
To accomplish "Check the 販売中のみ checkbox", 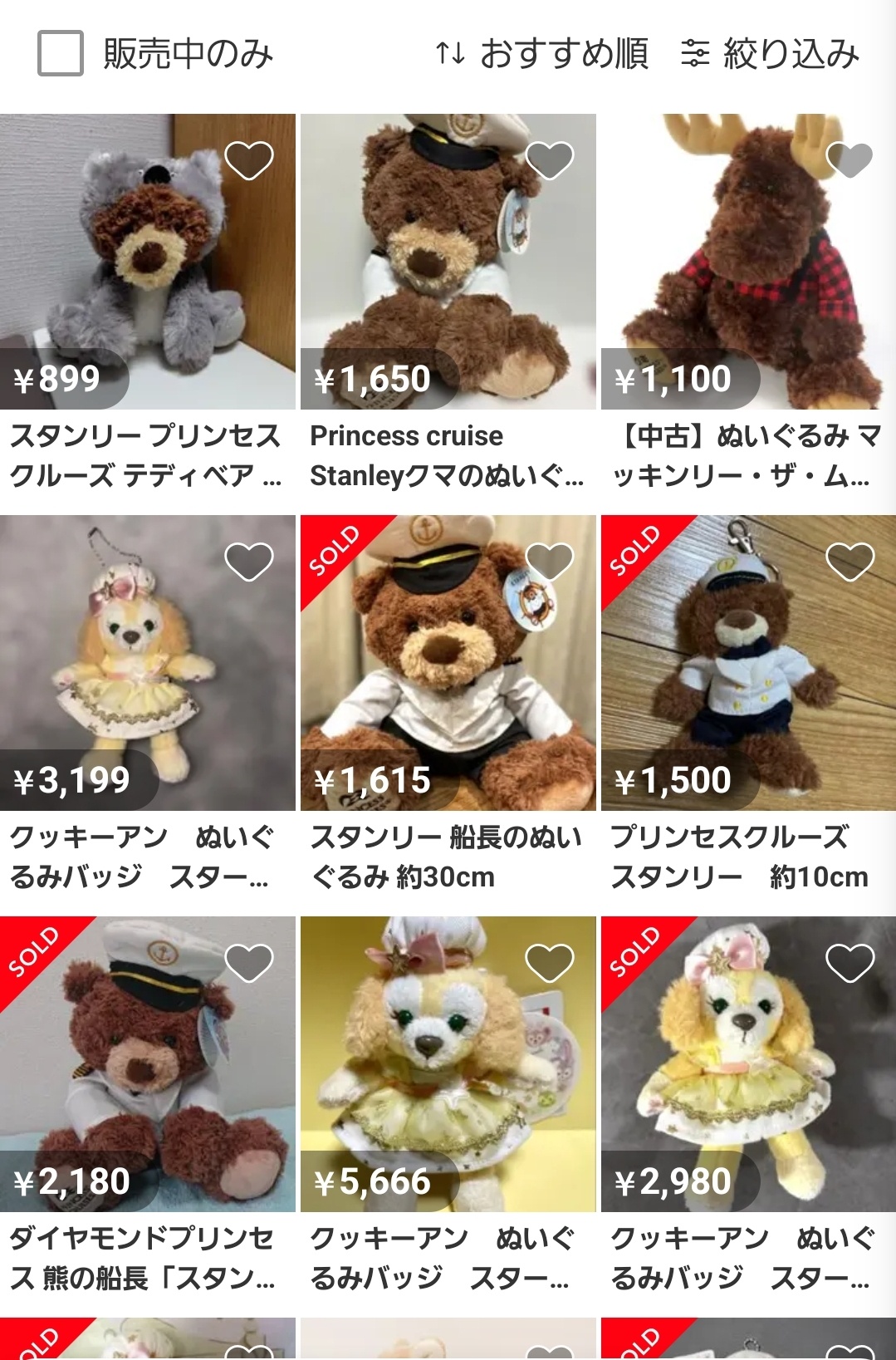I will [60, 54].
